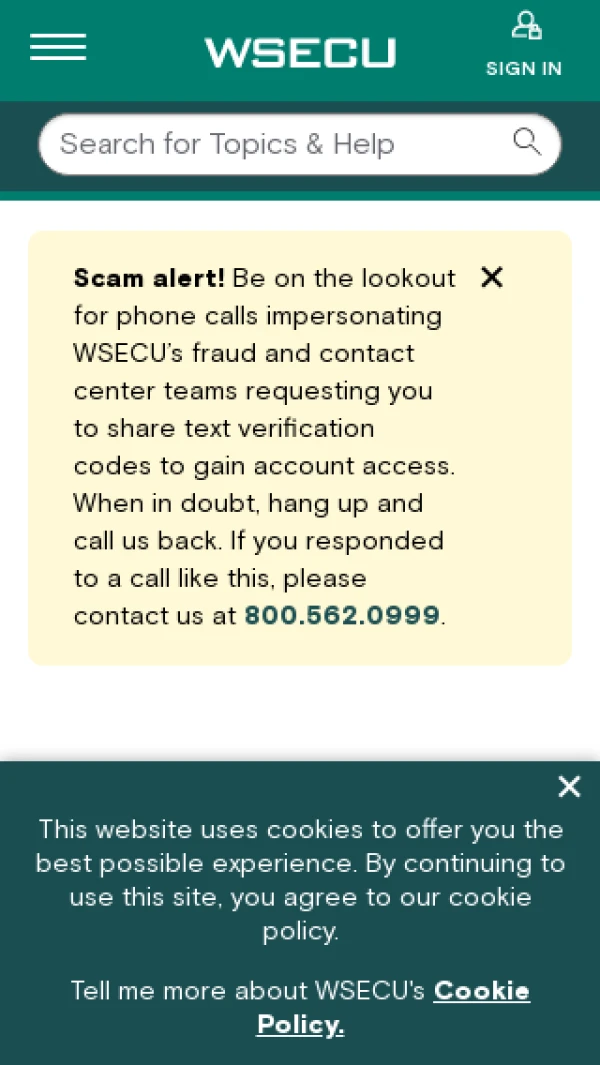The width and height of the screenshot is (600, 1065).
Task: Tap the magnifying glass search icon
Action: point(526,142)
